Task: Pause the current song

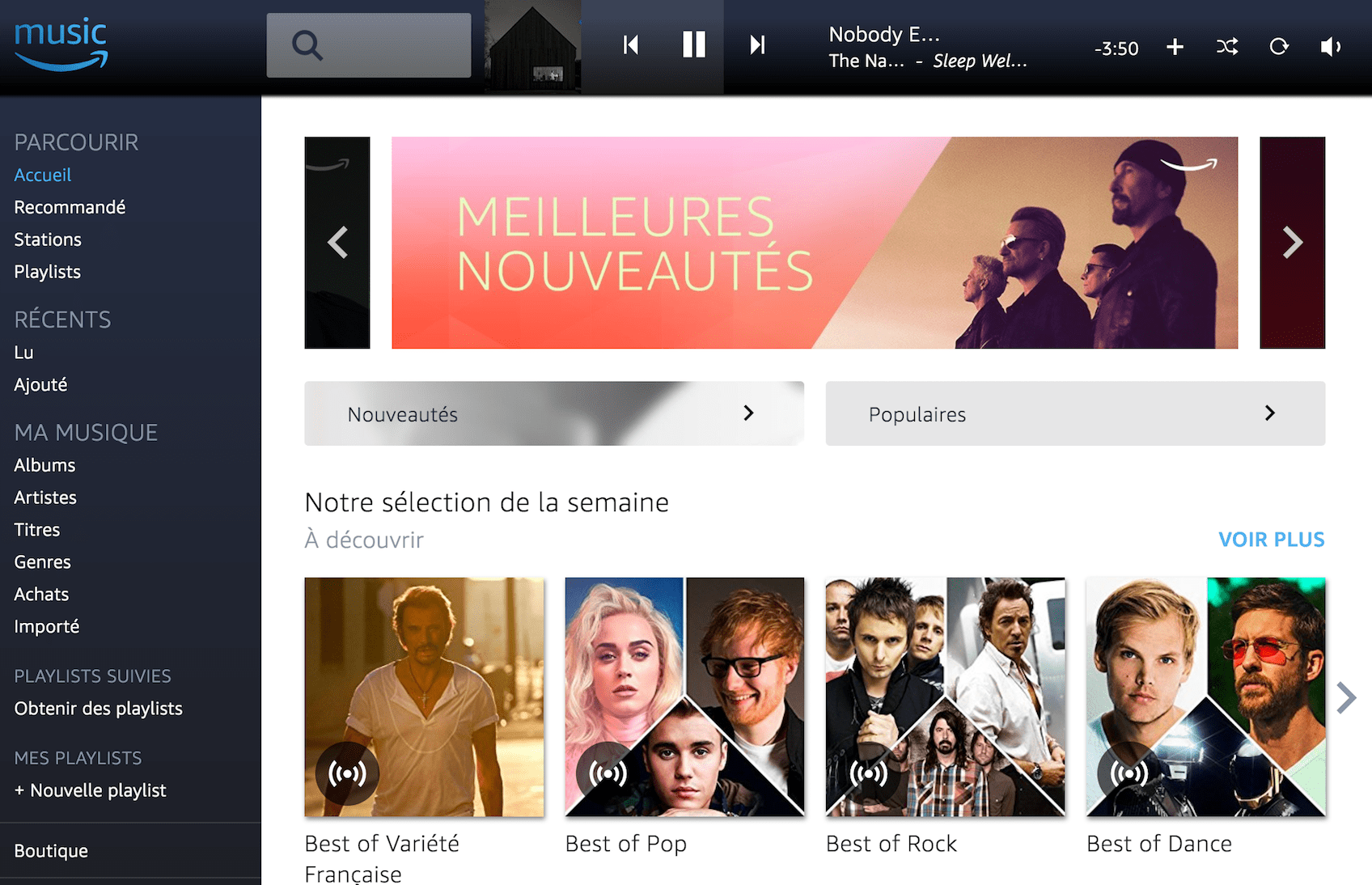Action: click(x=693, y=44)
